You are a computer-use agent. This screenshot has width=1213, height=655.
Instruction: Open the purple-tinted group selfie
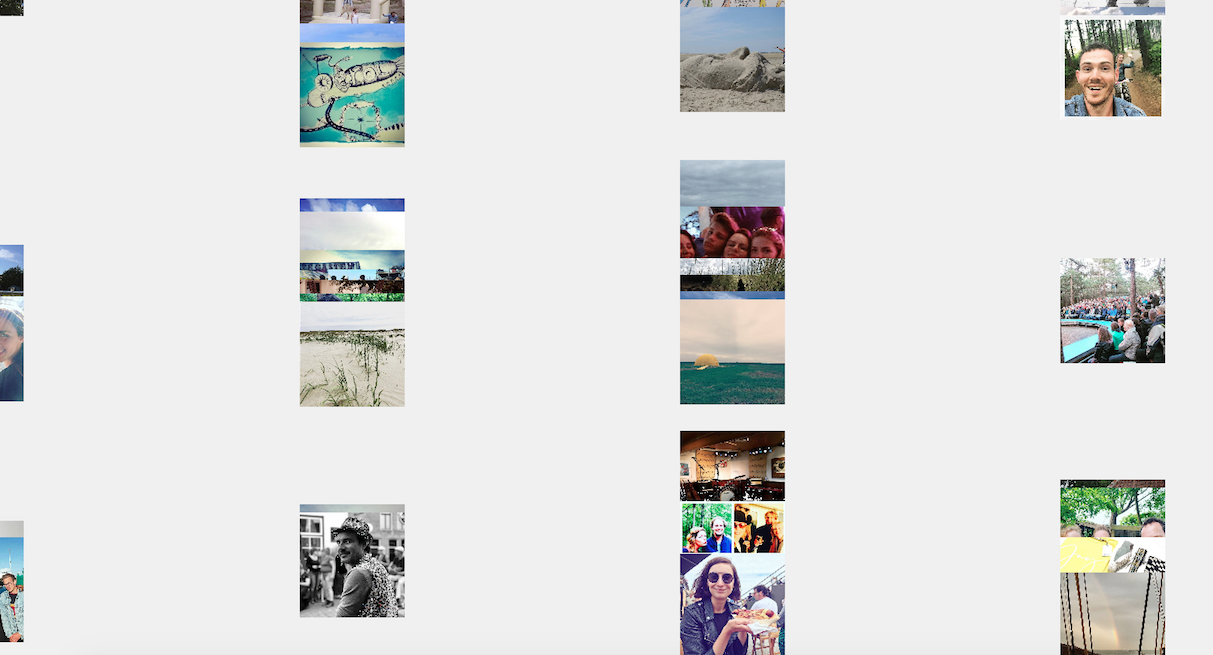[x=732, y=233]
